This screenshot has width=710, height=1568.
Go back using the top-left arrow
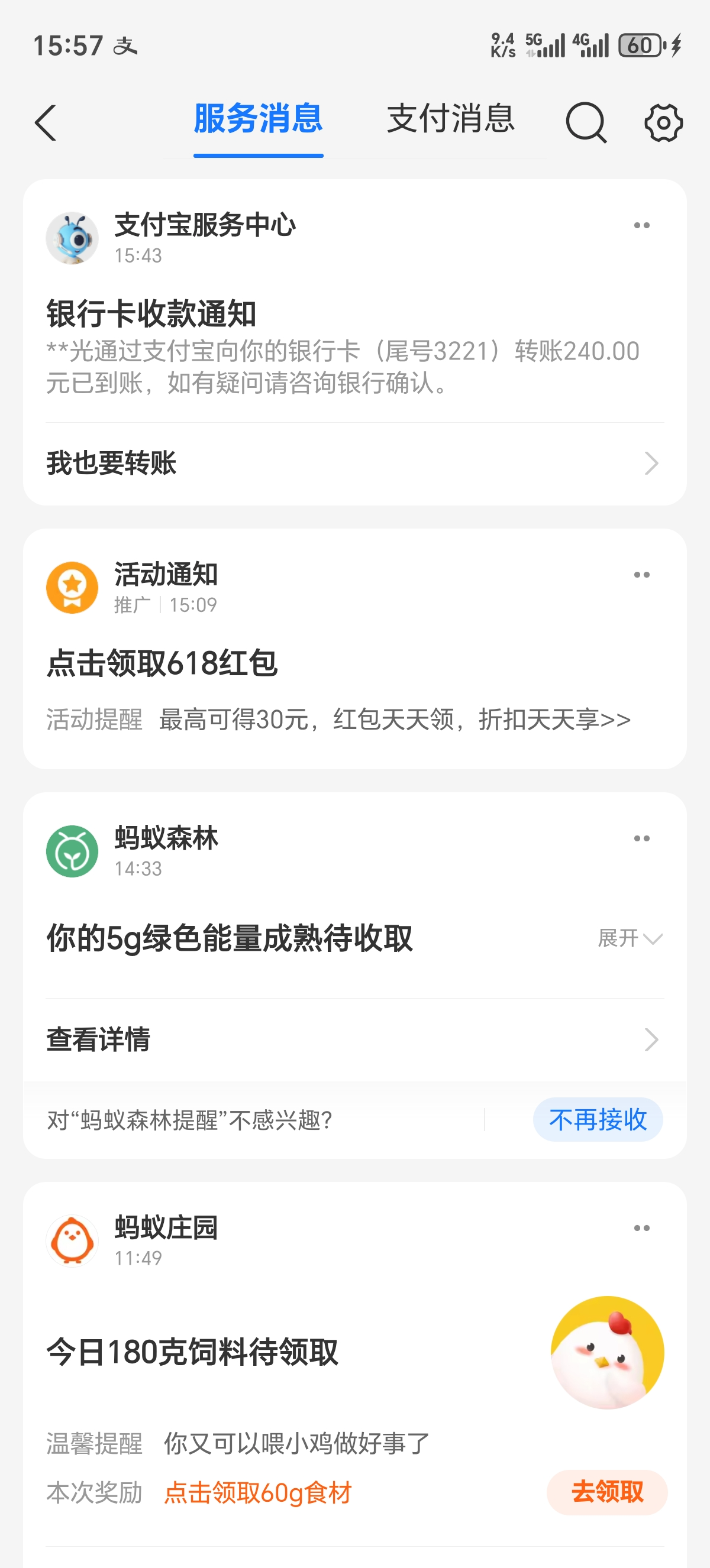(46, 123)
